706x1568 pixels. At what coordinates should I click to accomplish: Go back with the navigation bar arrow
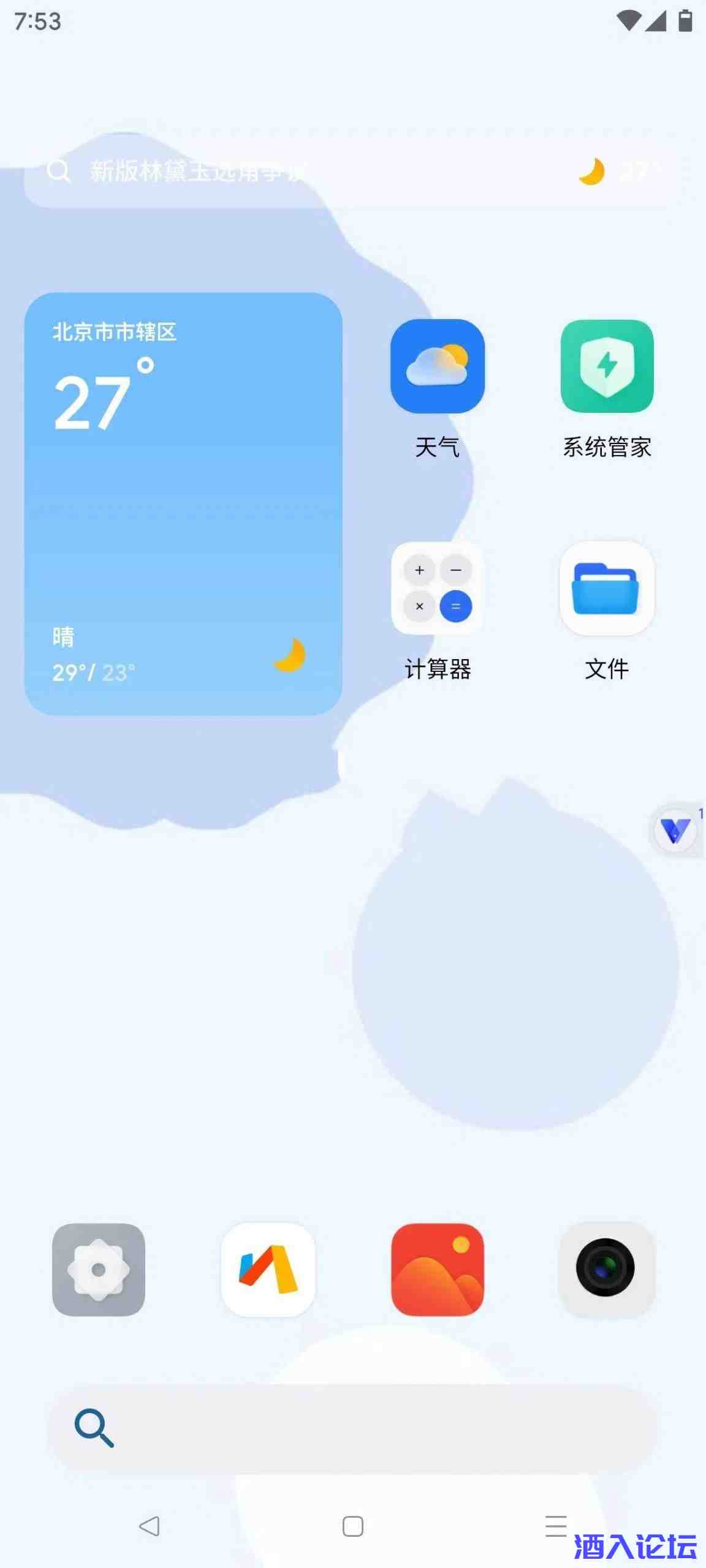pyautogui.click(x=150, y=1526)
